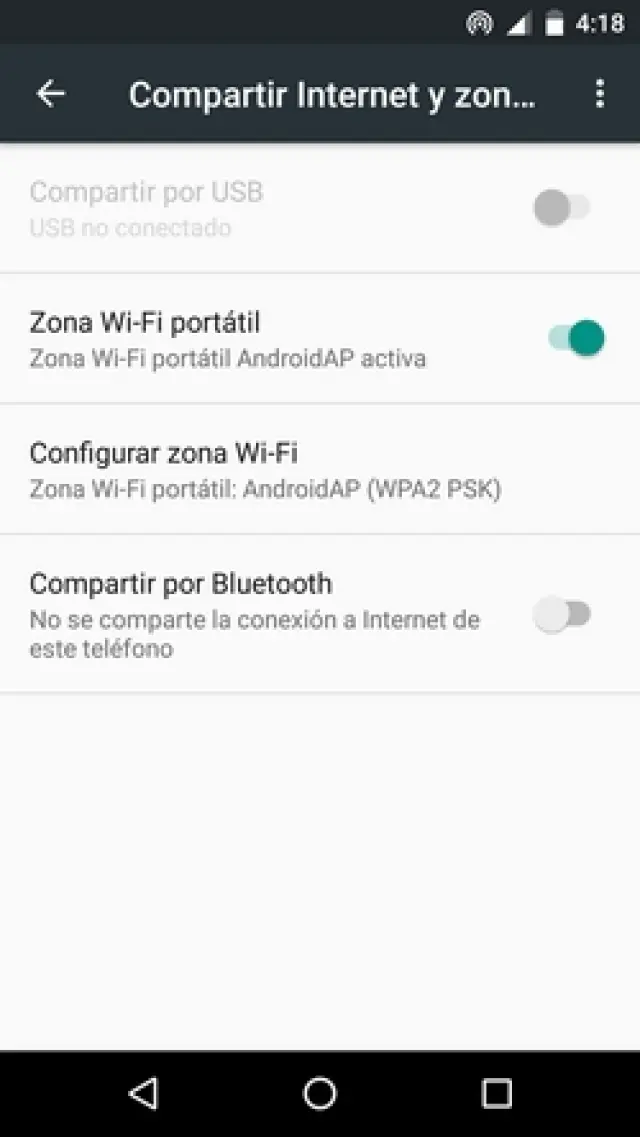This screenshot has width=640, height=1137.
Task: Open the overflow menu
Action: [x=599, y=94]
